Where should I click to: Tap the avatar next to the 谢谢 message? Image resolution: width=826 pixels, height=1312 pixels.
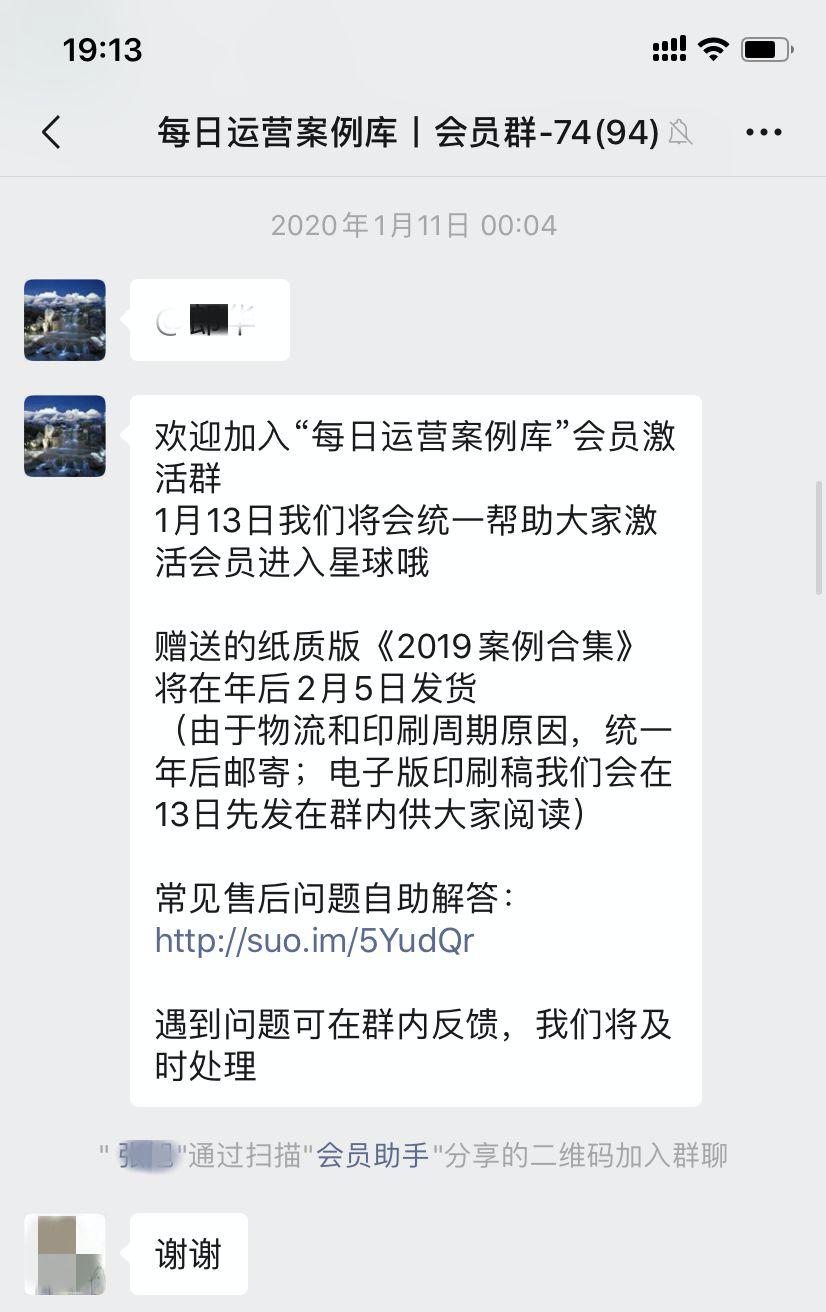click(64, 1252)
